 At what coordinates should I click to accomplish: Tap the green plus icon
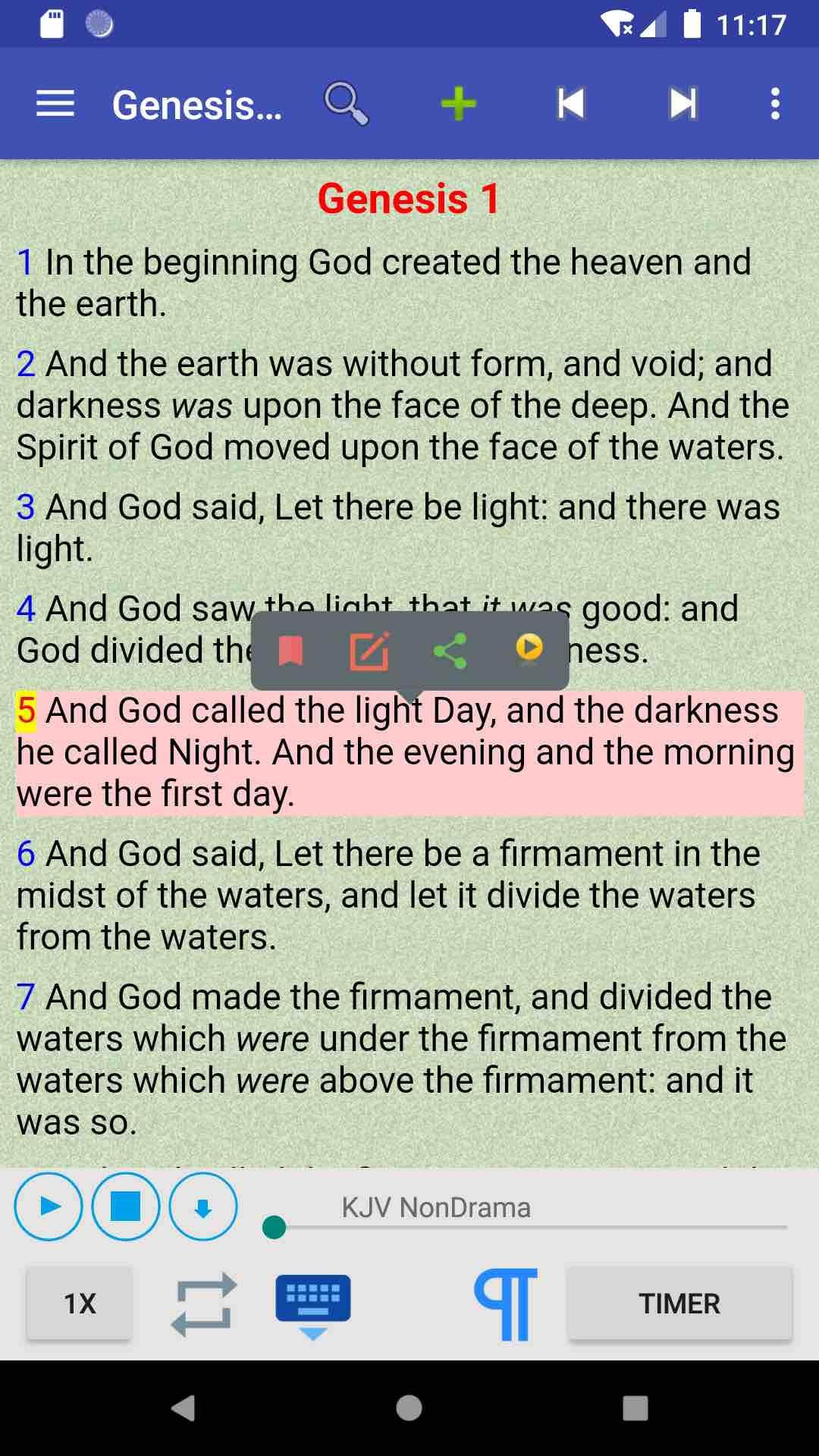pos(459,104)
